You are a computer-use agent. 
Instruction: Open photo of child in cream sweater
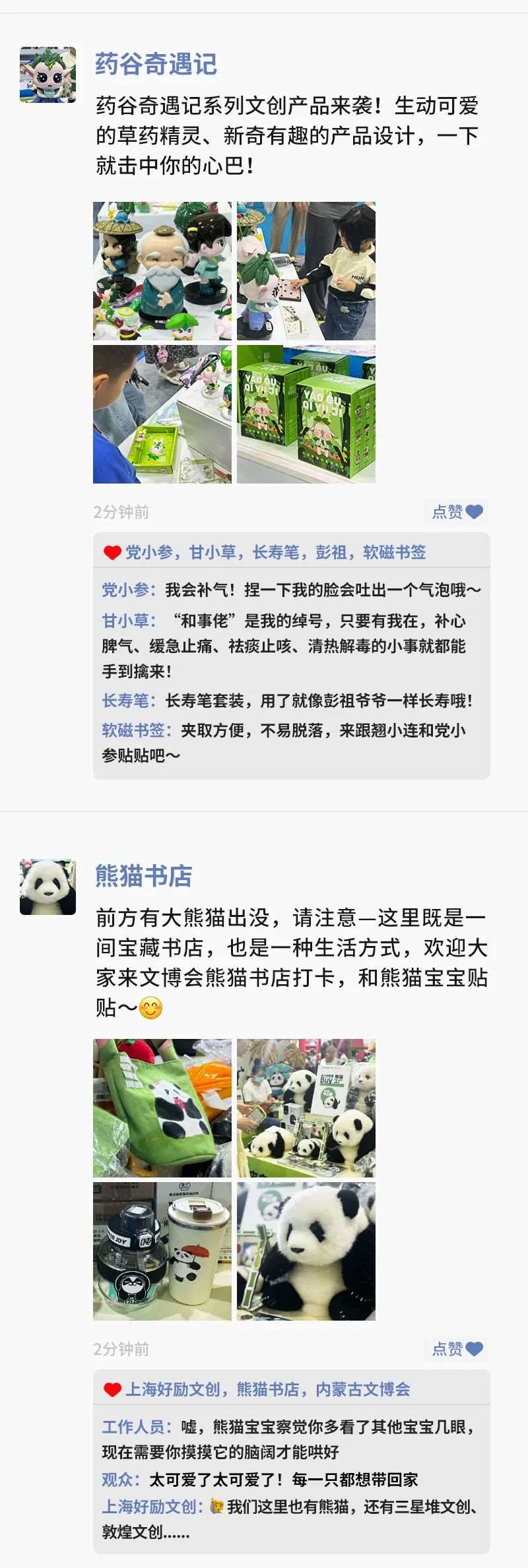click(x=306, y=270)
